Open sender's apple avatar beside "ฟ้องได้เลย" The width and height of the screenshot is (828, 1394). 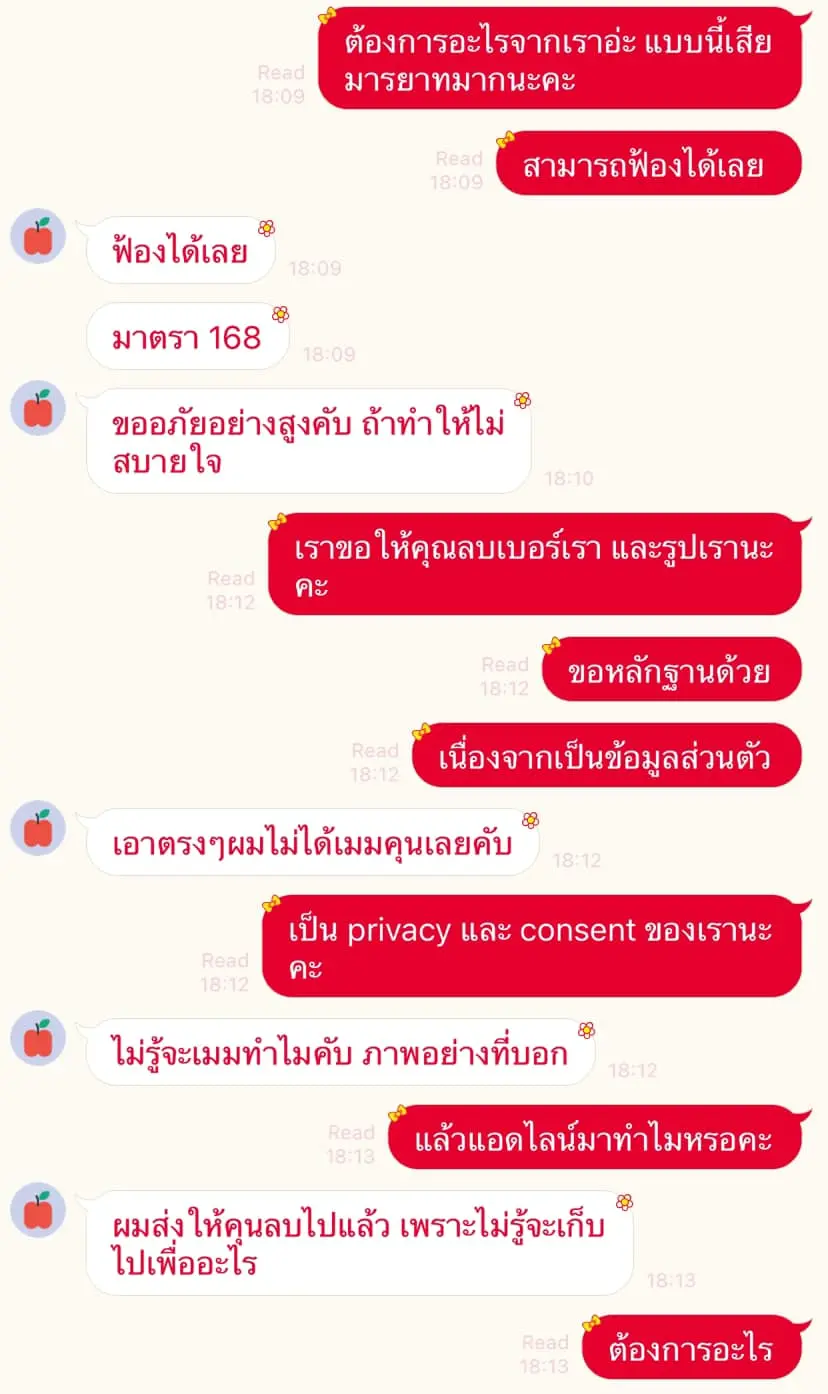tap(38, 237)
